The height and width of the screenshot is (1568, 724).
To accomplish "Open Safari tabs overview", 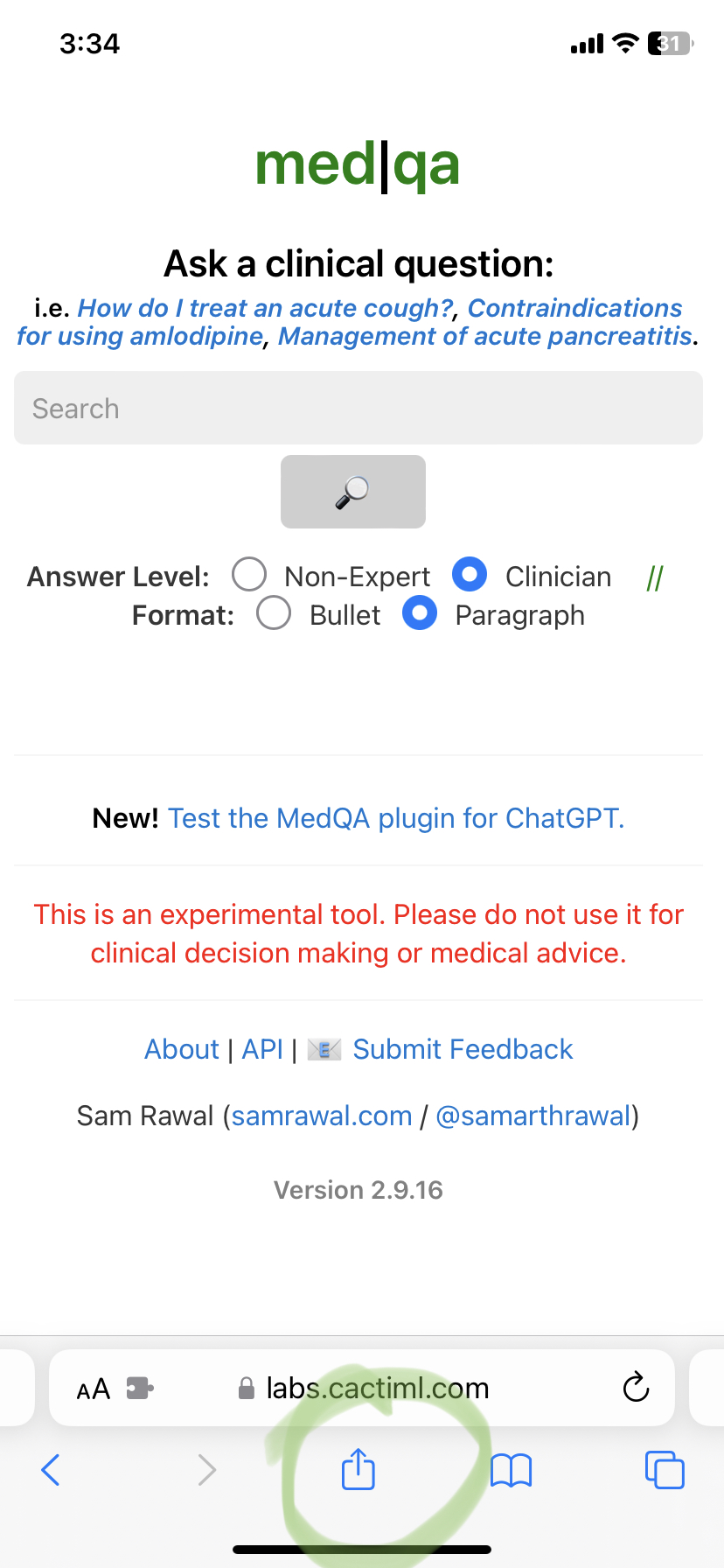I will point(665,1470).
